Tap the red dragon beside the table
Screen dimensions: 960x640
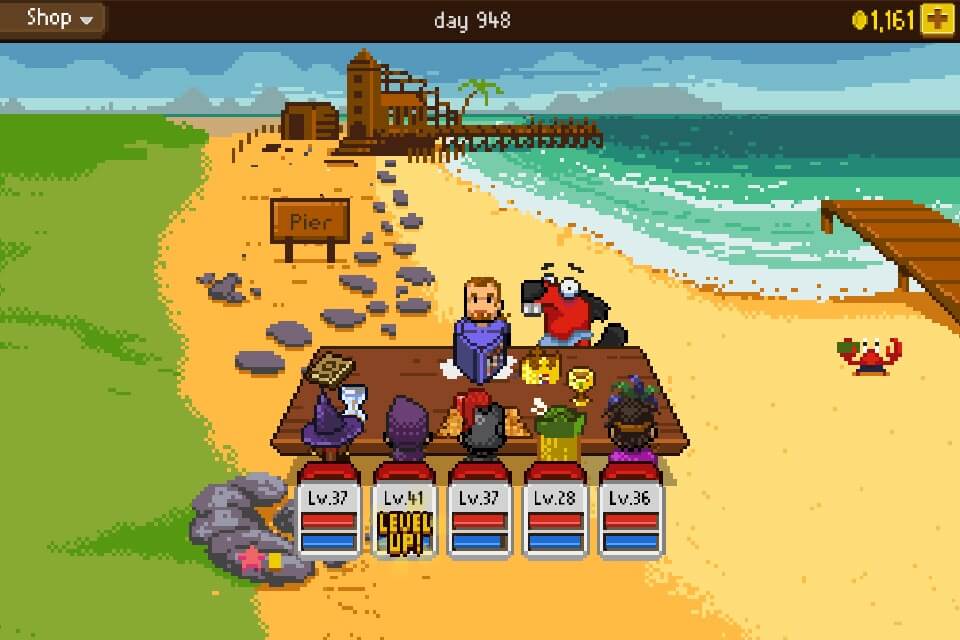[566, 308]
